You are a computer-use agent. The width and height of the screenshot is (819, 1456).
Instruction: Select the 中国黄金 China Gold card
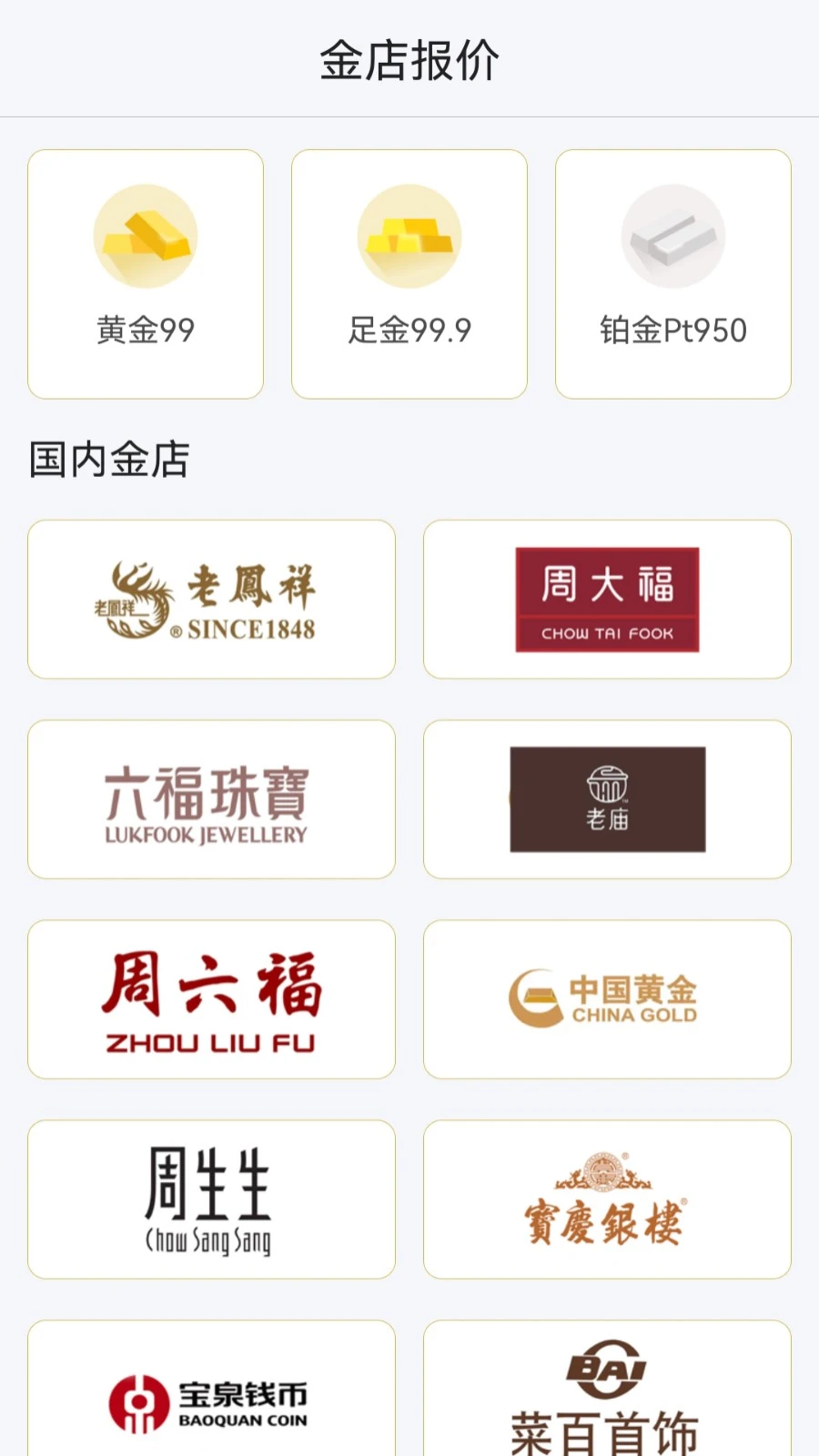pos(607,999)
